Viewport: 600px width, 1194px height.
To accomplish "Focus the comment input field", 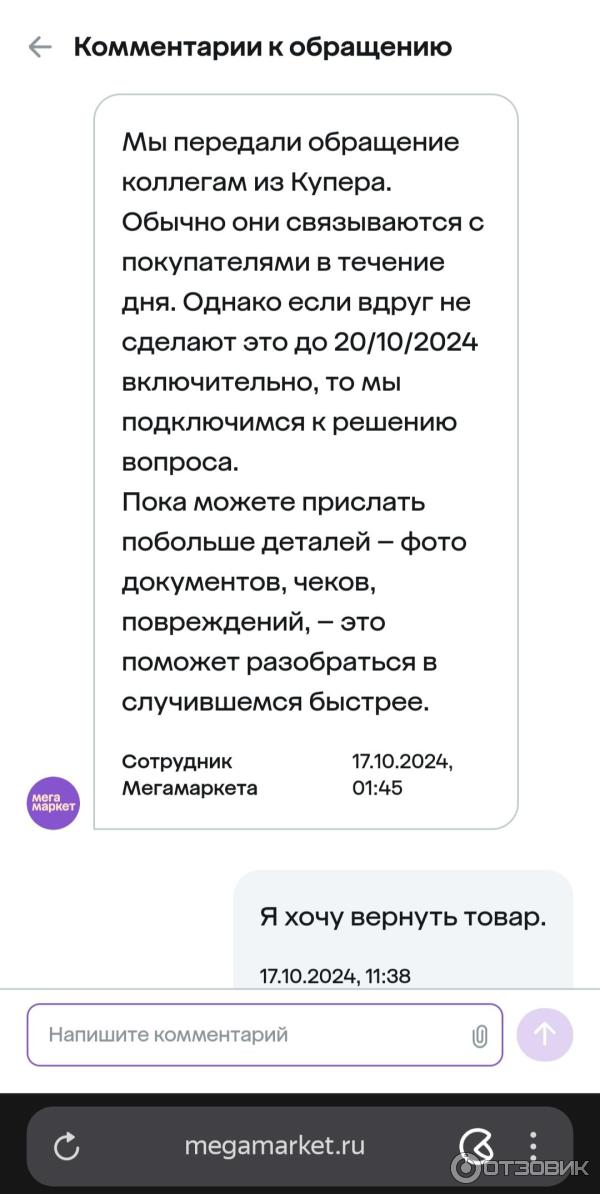I will [x=250, y=1035].
